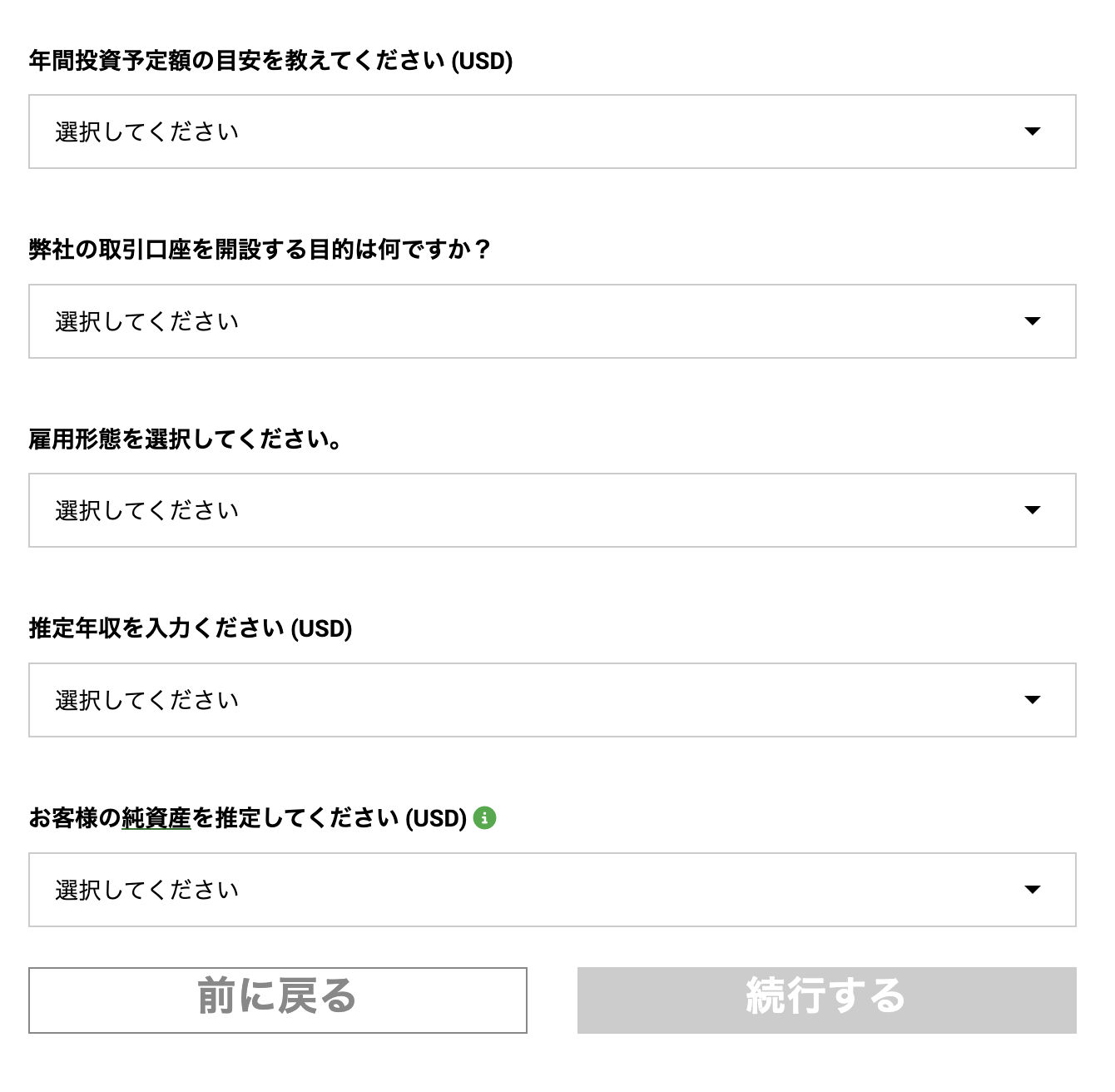Select employment status from the 雇用形態 dropdown
The image size is (1115, 1092).
click(x=553, y=510)
